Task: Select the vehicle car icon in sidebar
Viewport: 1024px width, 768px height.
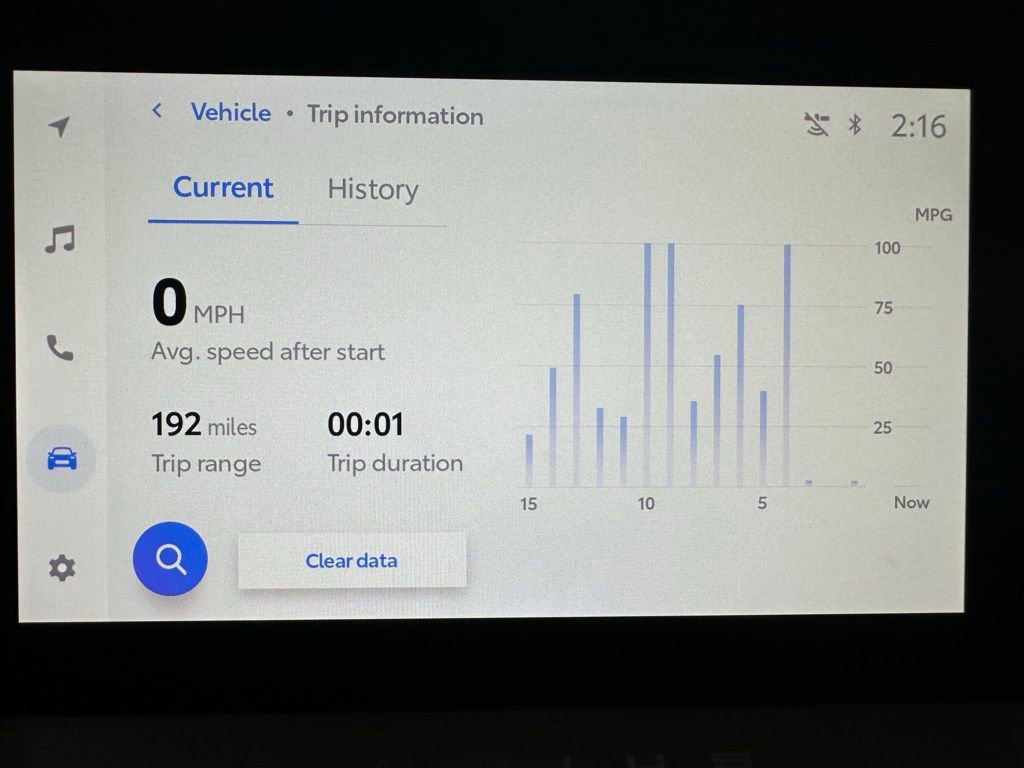Action: pos(61,459)
